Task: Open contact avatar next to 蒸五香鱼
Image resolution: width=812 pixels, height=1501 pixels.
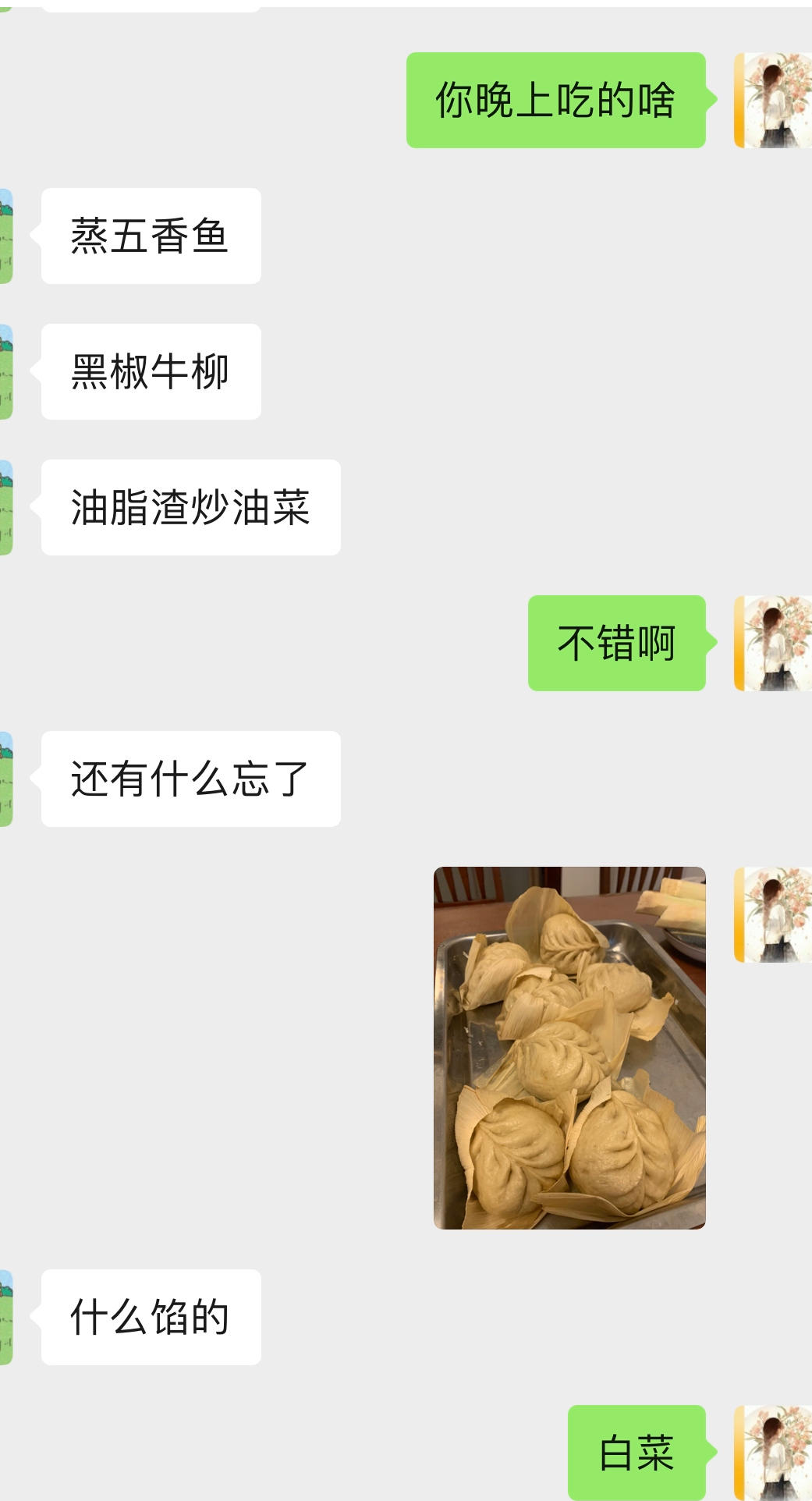Action: tap(6, 236)
